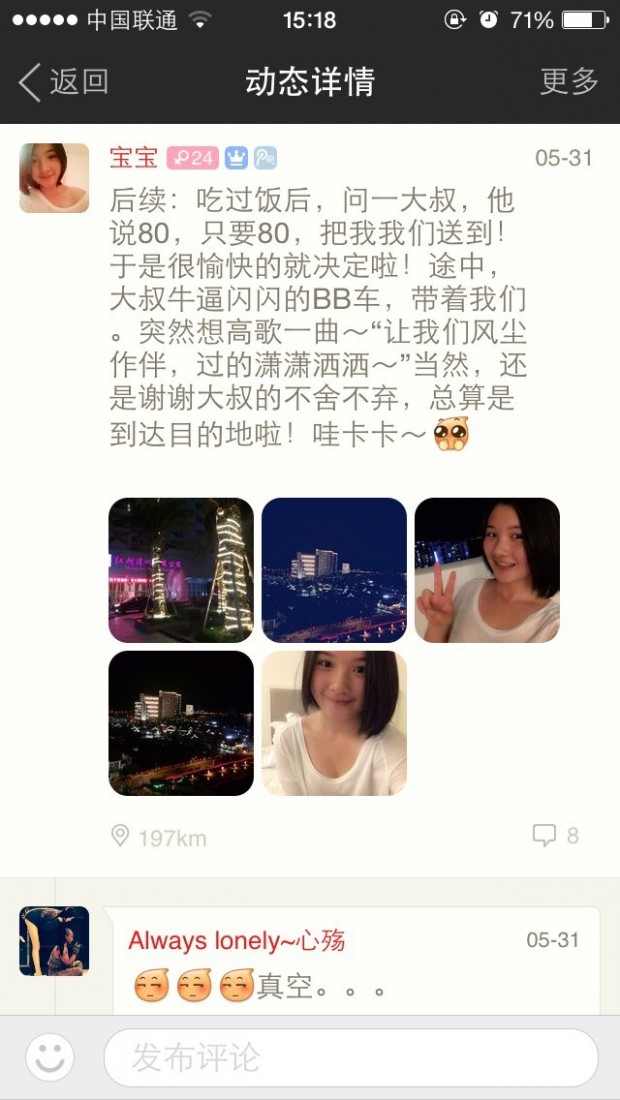Open Always lonely~心殇's avatar

point(54,941)
